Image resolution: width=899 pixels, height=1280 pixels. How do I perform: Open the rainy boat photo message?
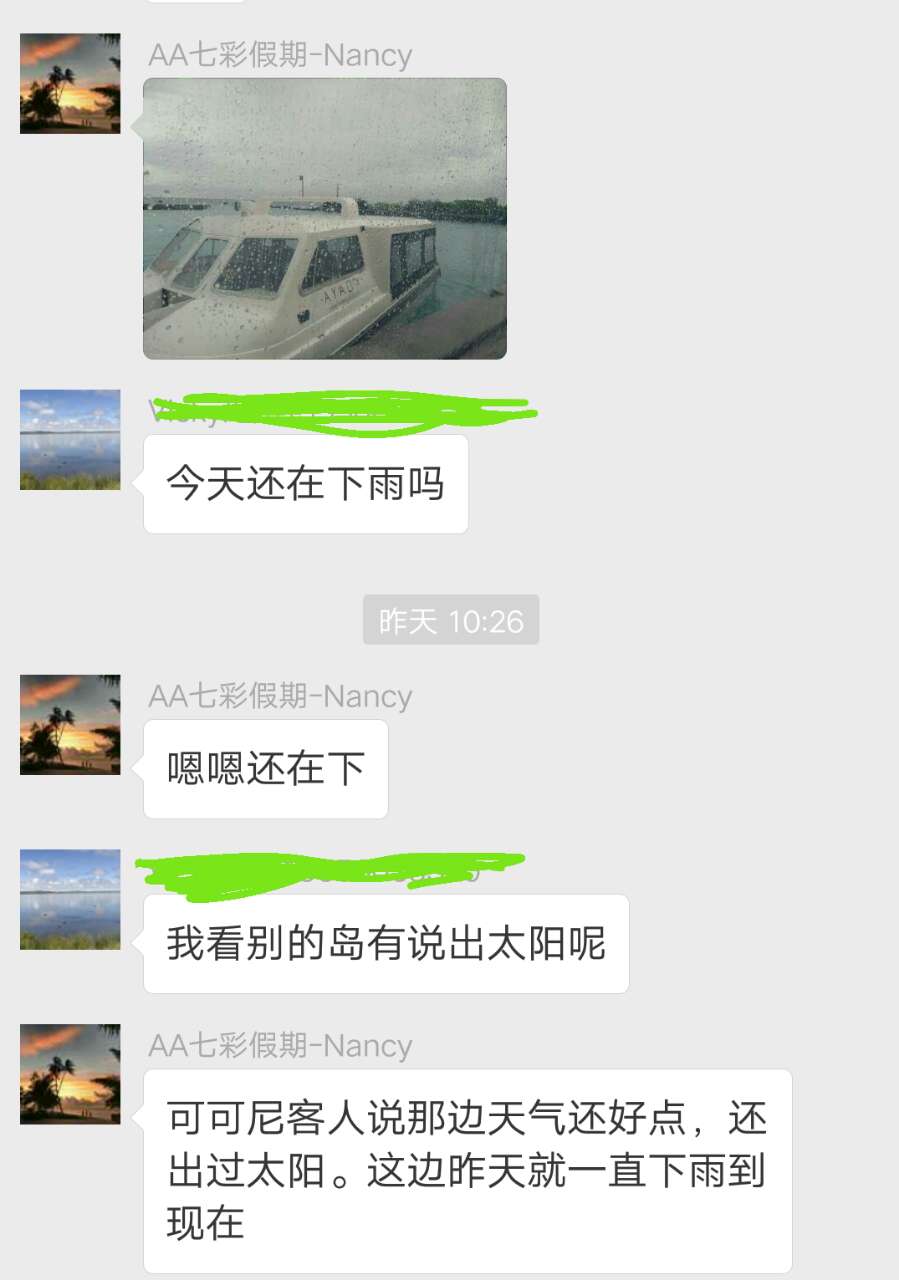(x=325, y=218)
